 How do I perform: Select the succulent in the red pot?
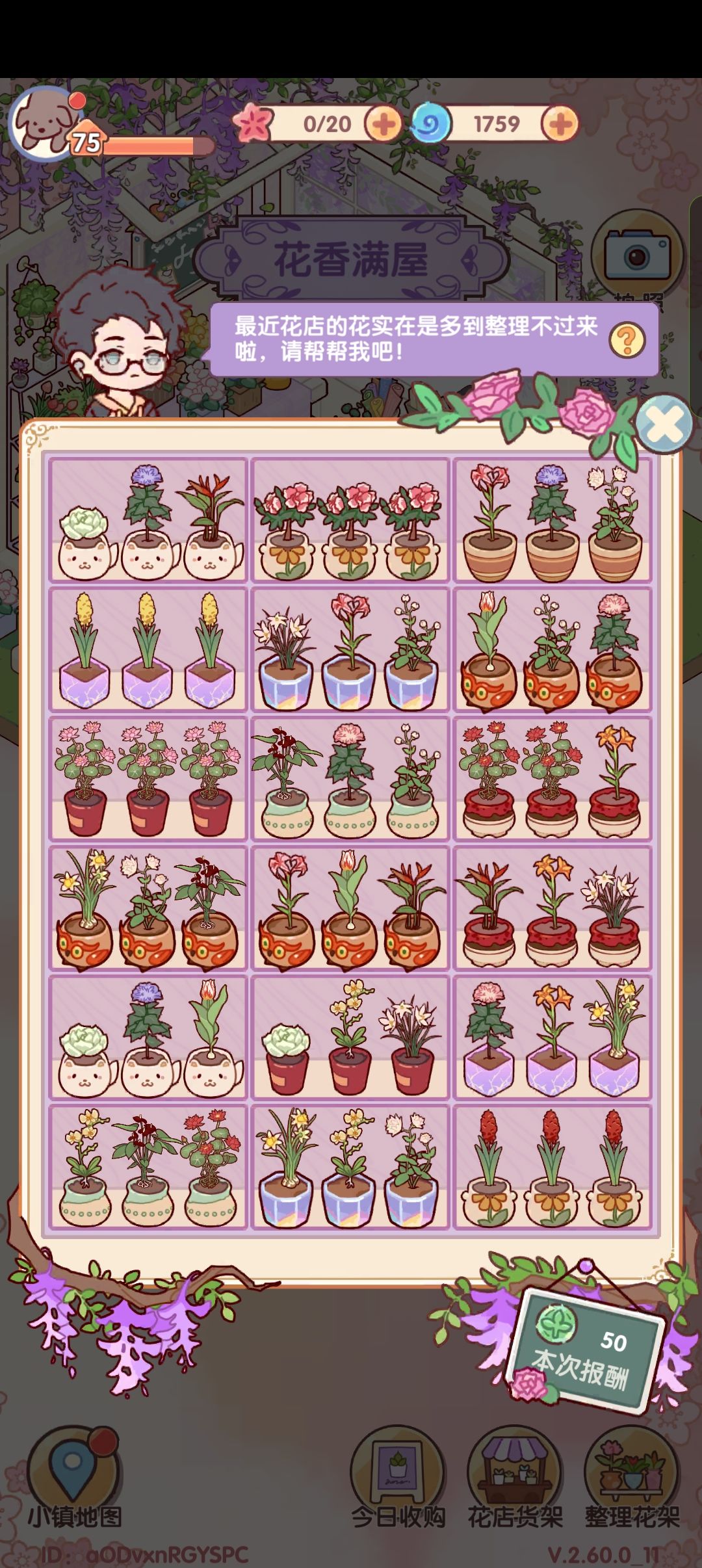click(x=287, y=1058)
